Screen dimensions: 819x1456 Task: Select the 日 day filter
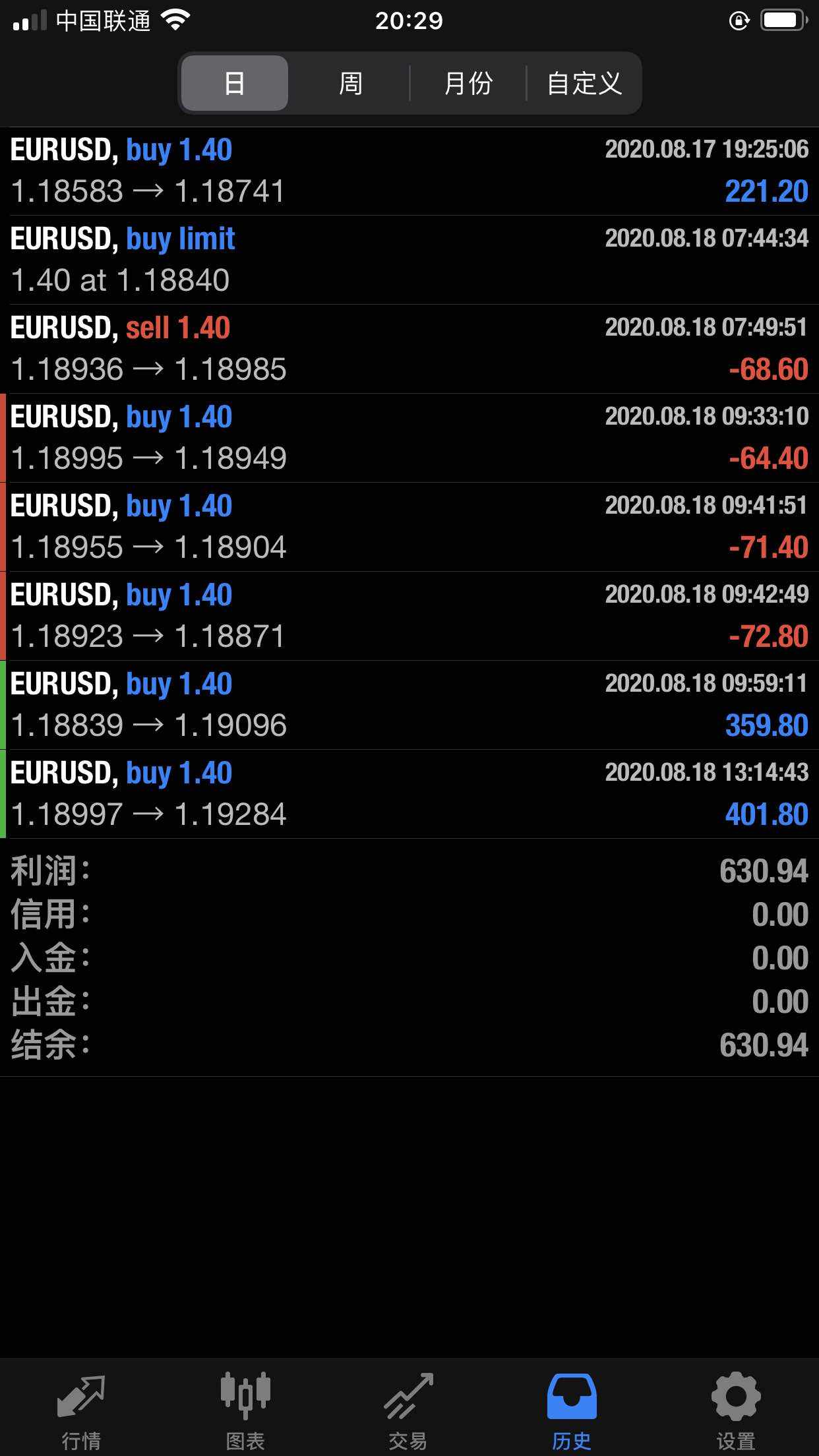235,83
